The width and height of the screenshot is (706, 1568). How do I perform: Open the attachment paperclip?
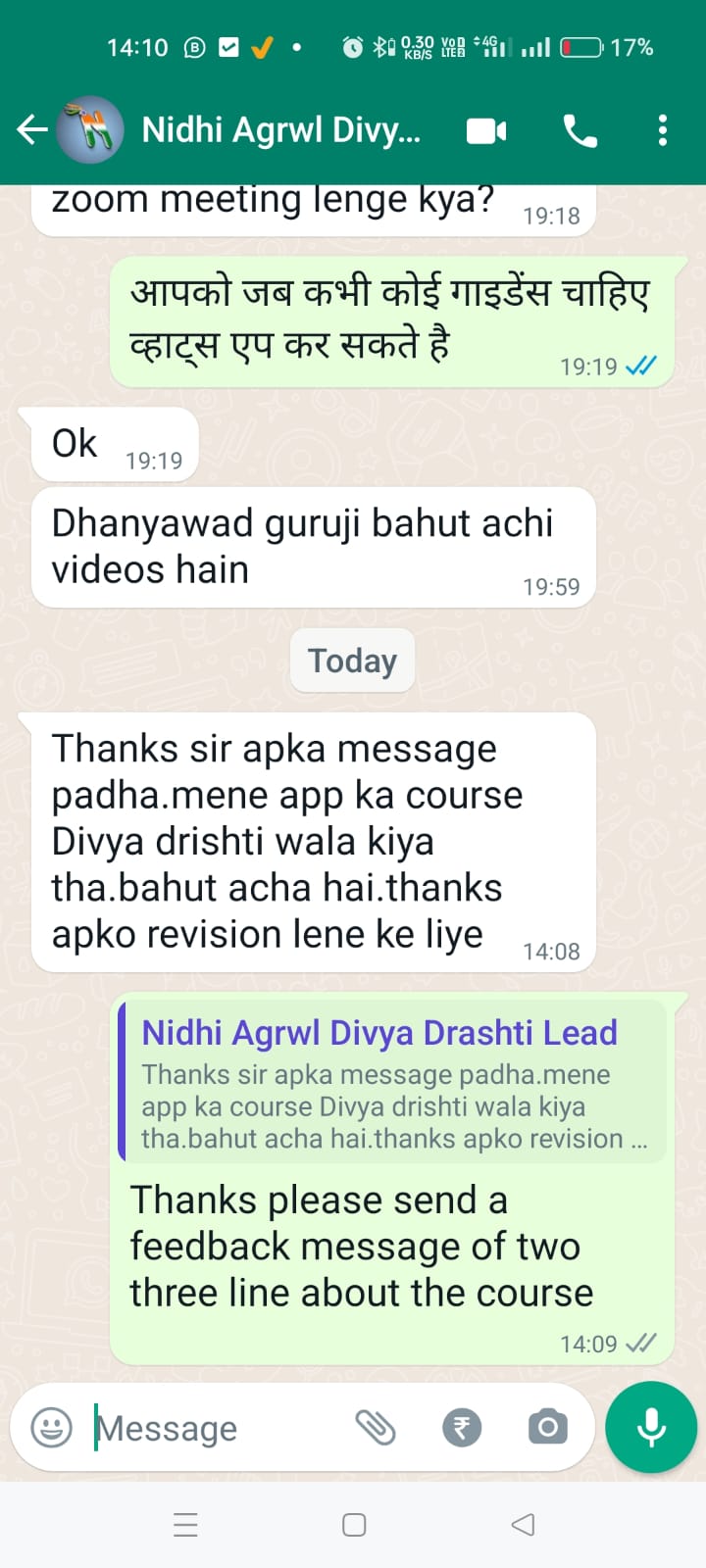[375, 1427]
